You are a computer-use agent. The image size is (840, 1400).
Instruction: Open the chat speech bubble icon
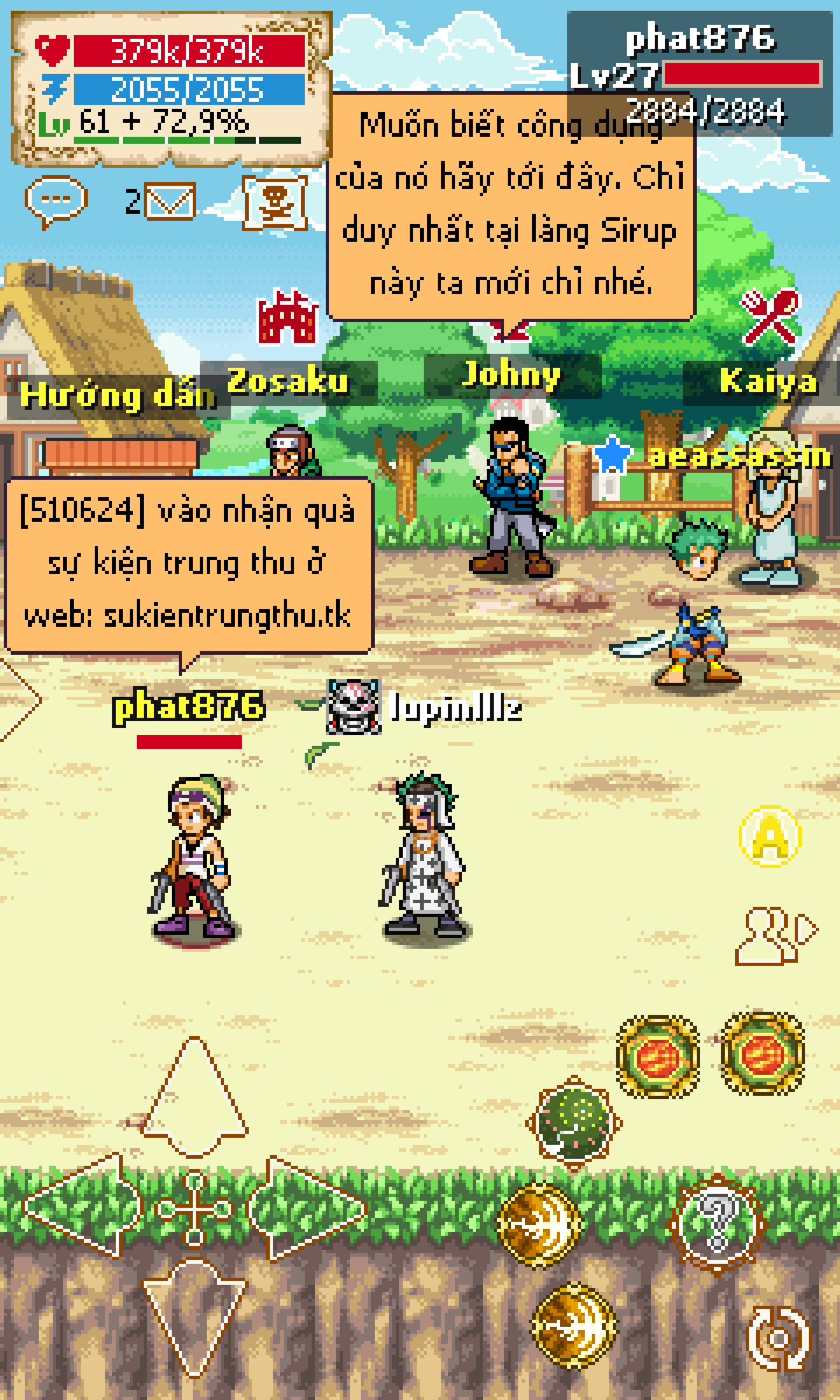point(56,201)
